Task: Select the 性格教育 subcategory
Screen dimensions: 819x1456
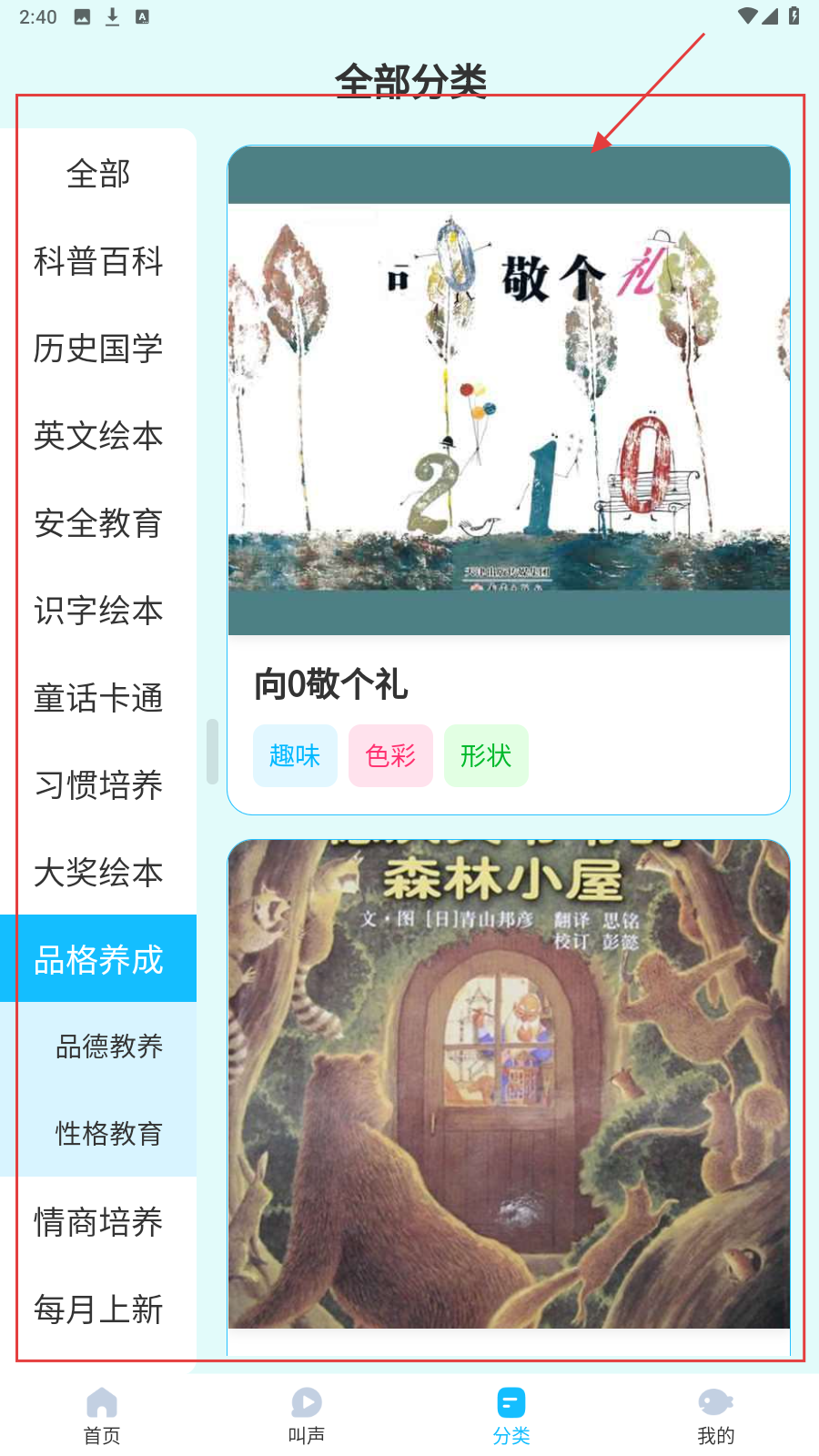Action: click(x=109, y=1134)
